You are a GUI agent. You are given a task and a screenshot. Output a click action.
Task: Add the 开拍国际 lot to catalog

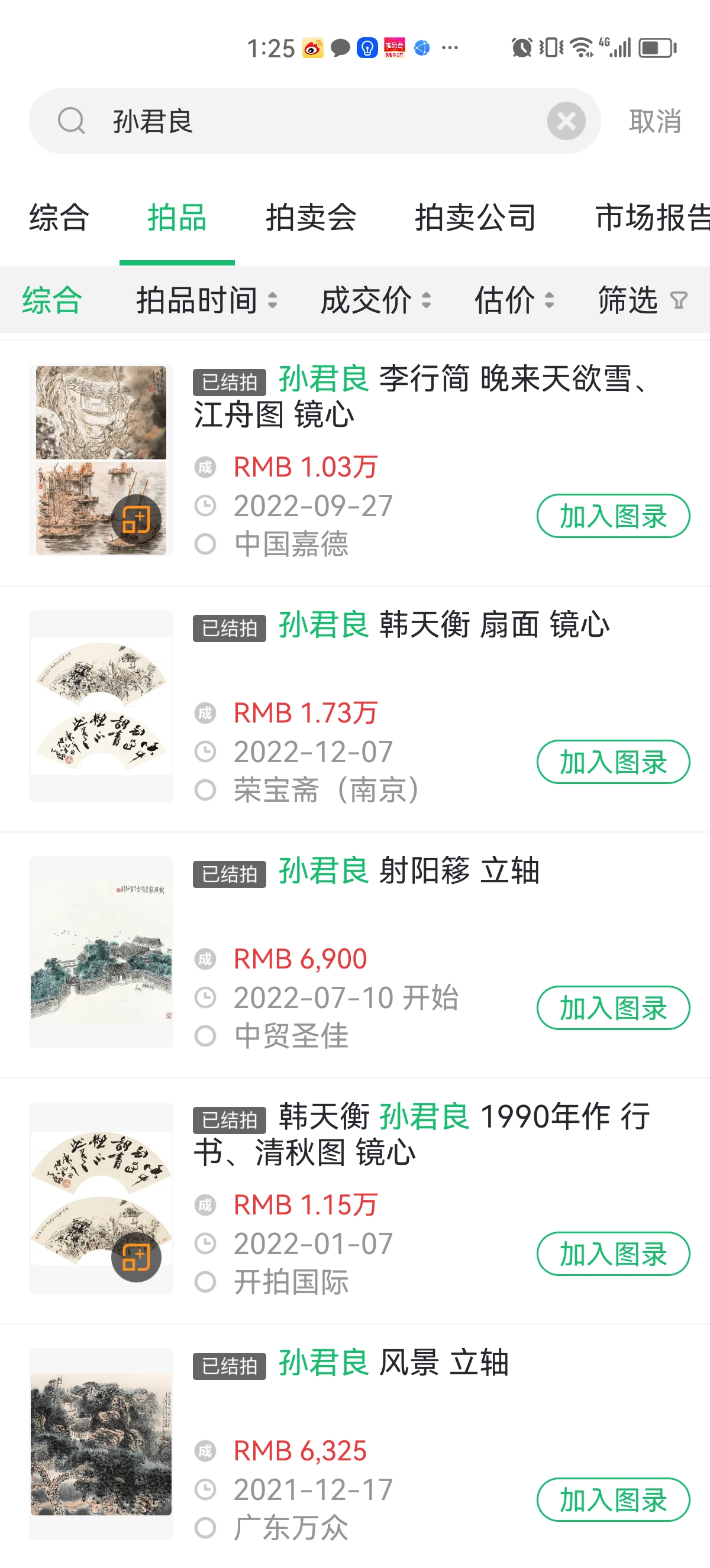point(612,1254)
